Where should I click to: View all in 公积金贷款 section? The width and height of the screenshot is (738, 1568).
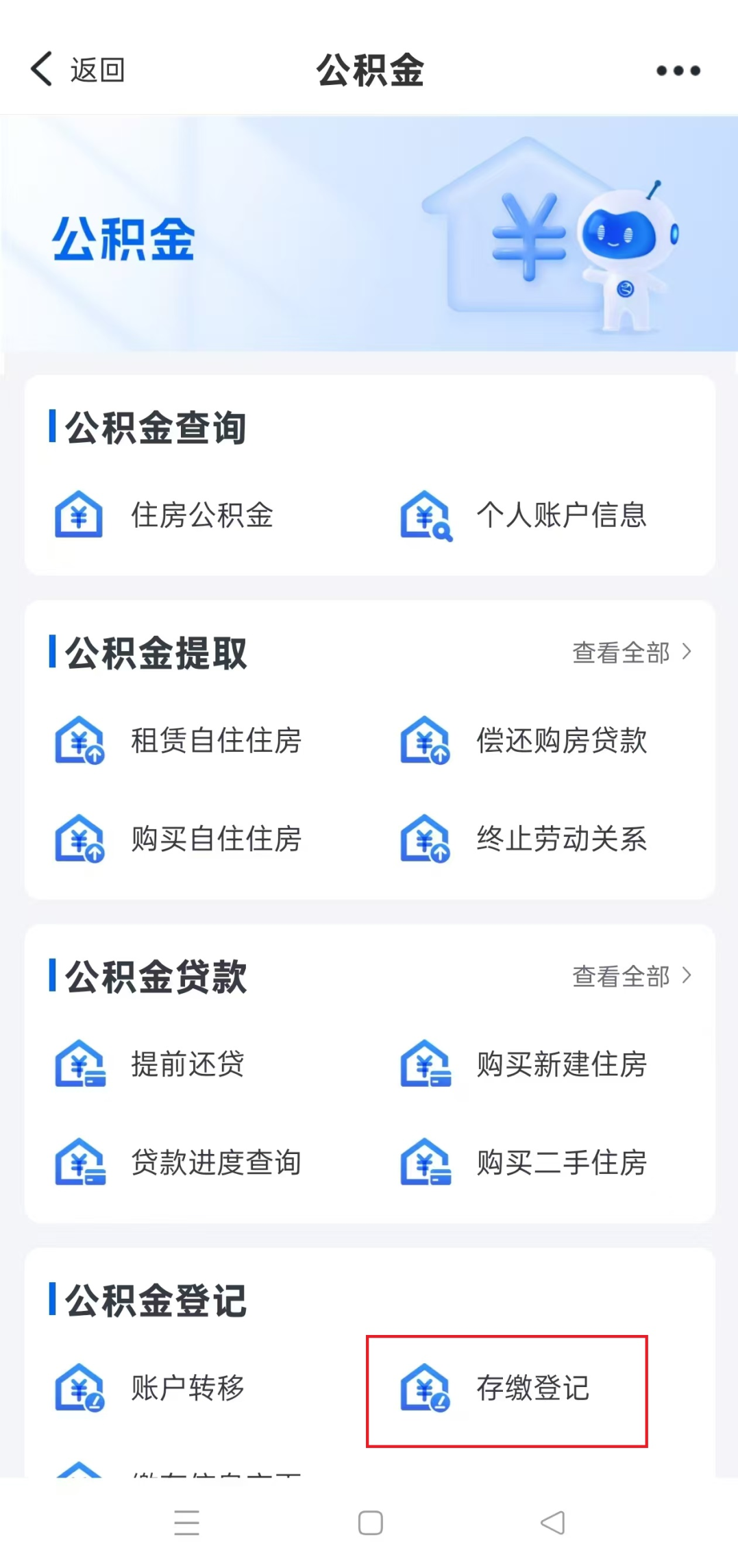[x=632, y=976]
